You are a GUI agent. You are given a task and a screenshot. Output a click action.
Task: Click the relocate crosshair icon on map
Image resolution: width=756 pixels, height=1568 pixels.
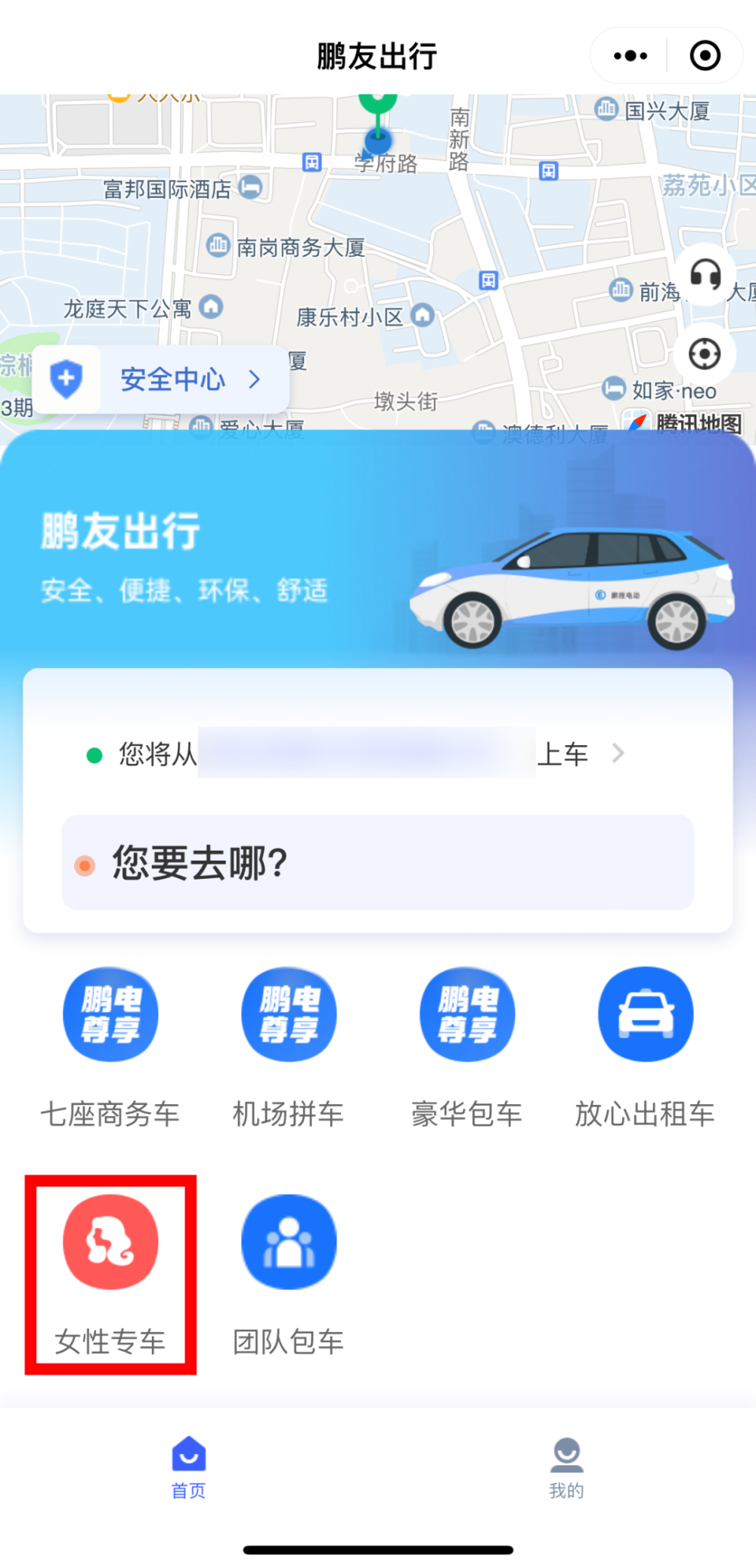[x=705, y=352]
